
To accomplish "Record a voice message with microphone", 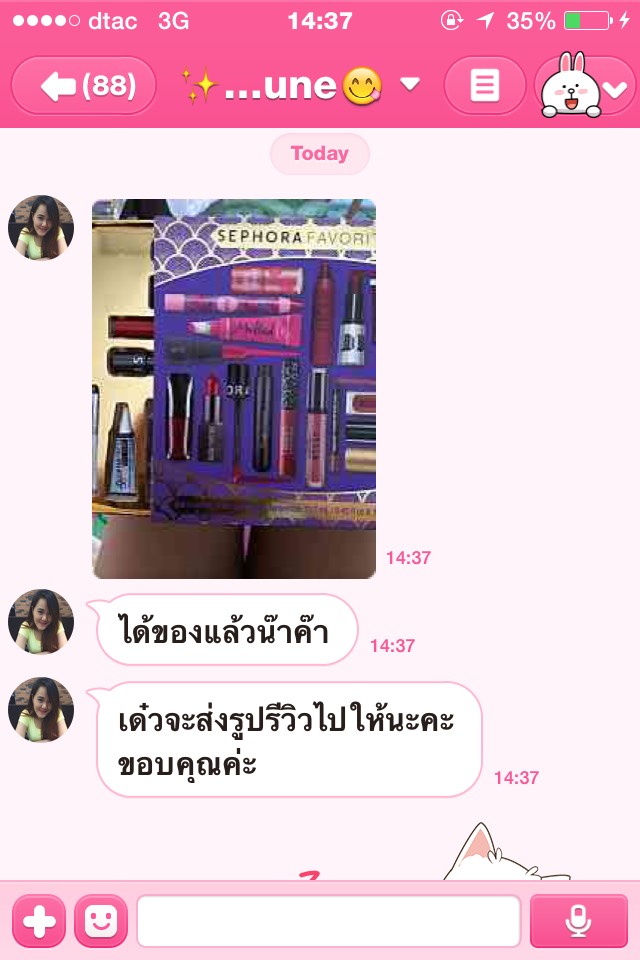I will coord(578,921).
